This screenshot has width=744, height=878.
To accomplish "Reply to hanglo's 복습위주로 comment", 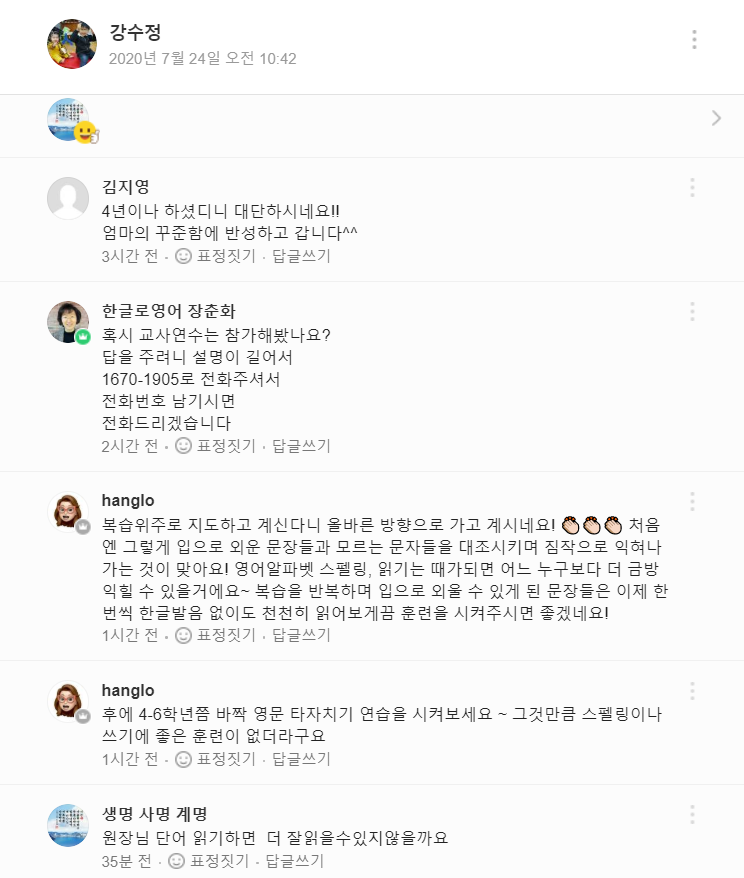I will pos(301,635).
